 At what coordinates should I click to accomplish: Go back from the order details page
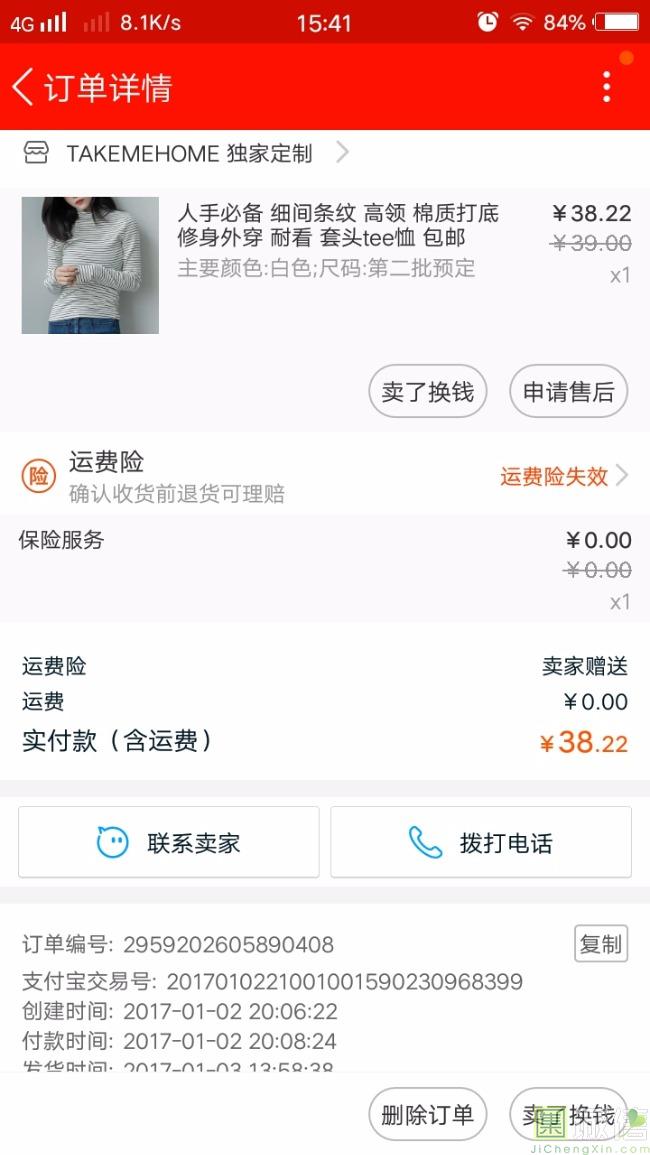click(24, 87)
